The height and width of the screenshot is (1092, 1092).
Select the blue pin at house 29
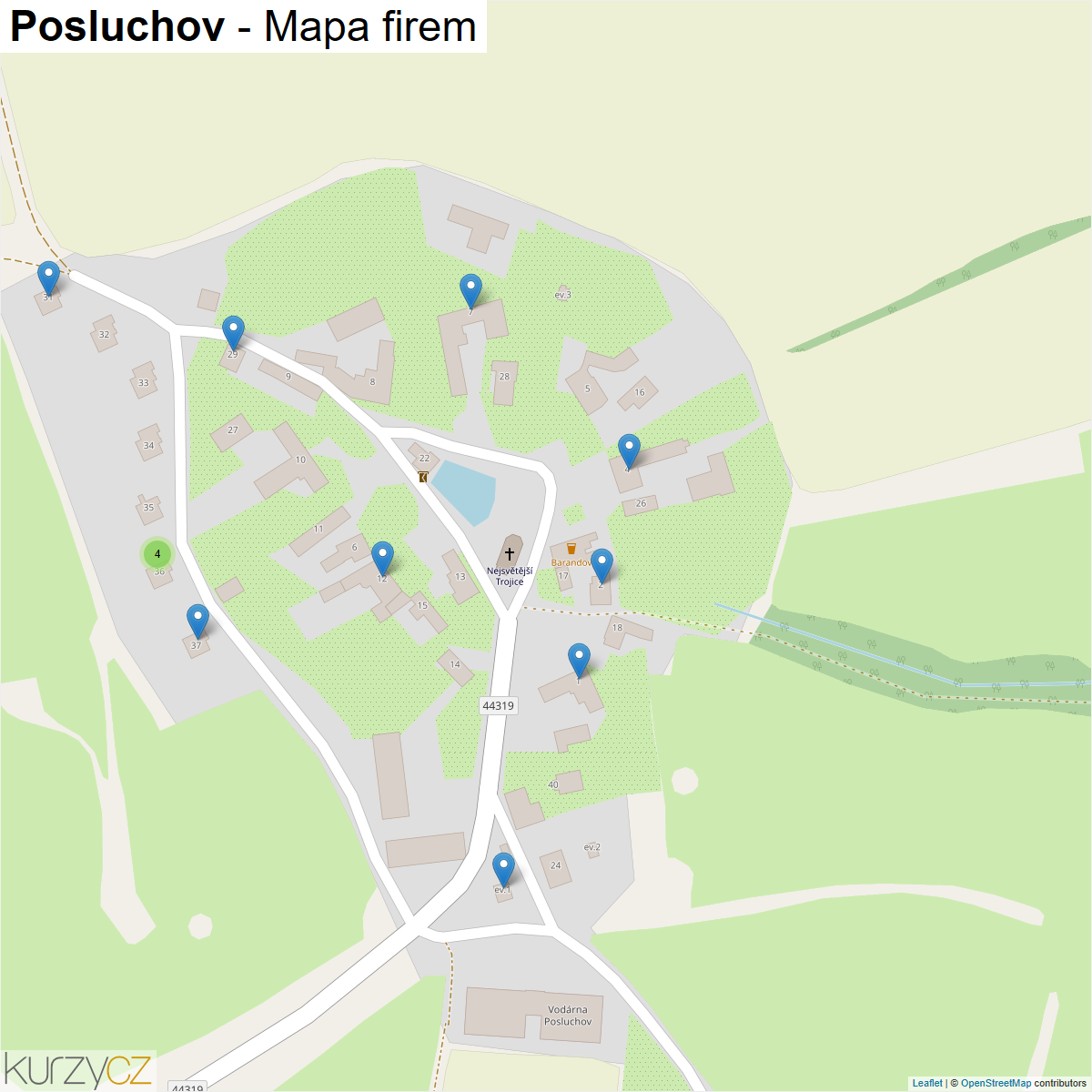pos(233,333)
